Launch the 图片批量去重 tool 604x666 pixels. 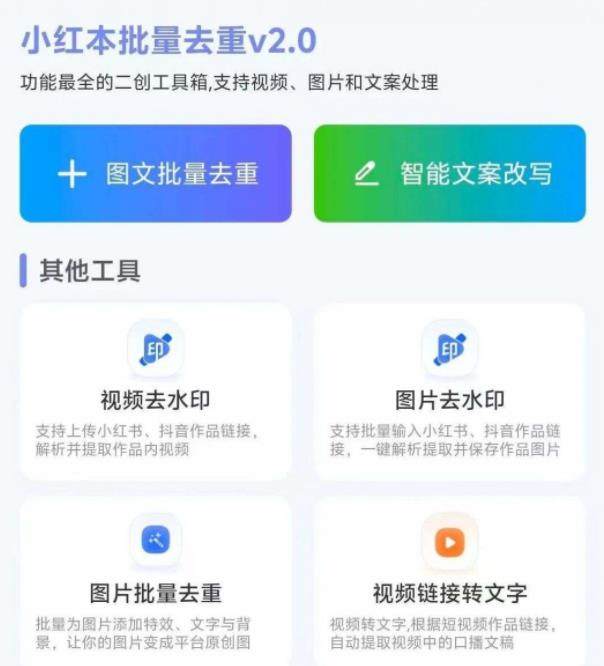coord(156,580)
